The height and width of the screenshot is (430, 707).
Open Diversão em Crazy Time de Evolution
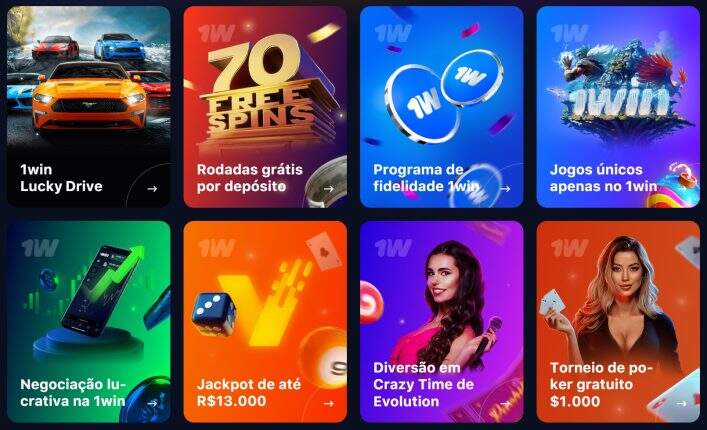point(441,322)
